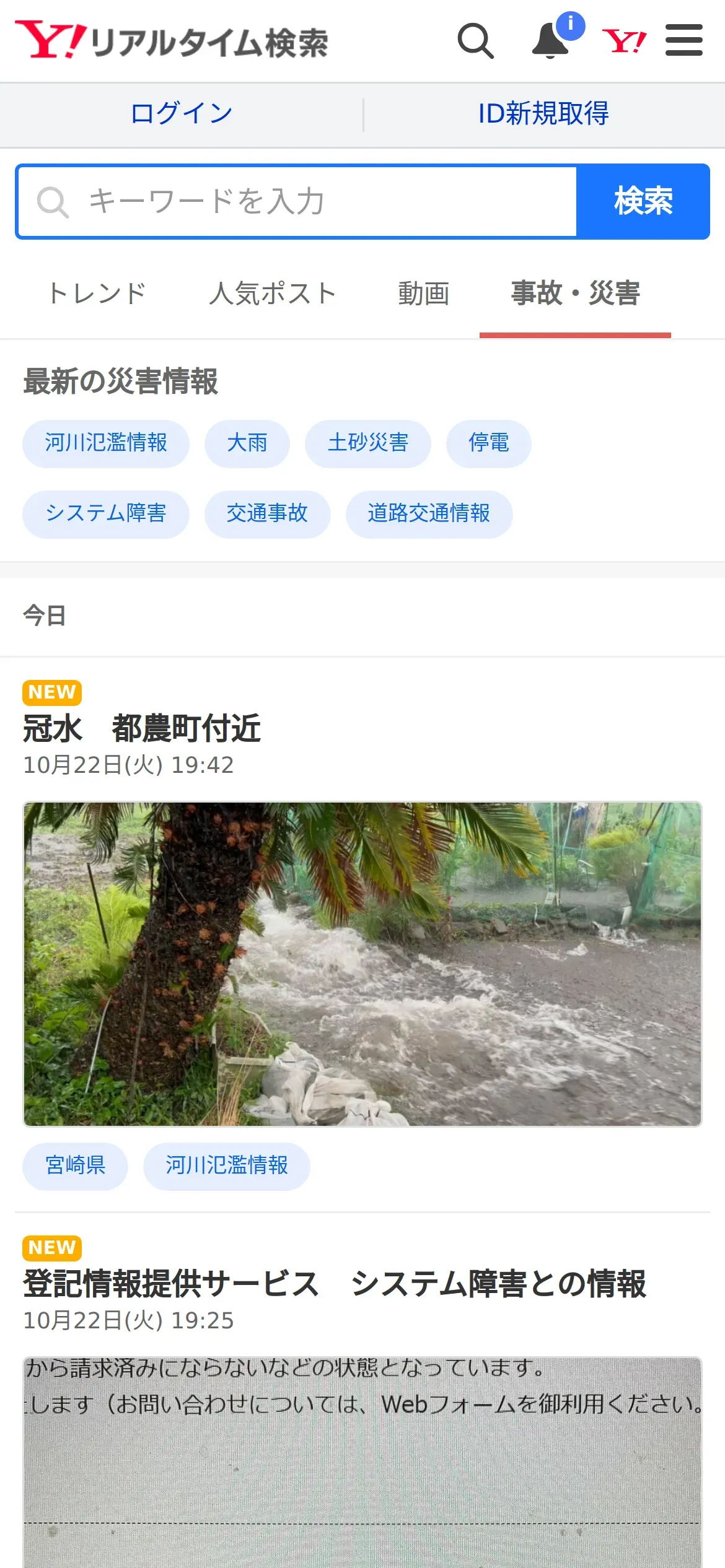Open the hamburger menu

[683, 41]
